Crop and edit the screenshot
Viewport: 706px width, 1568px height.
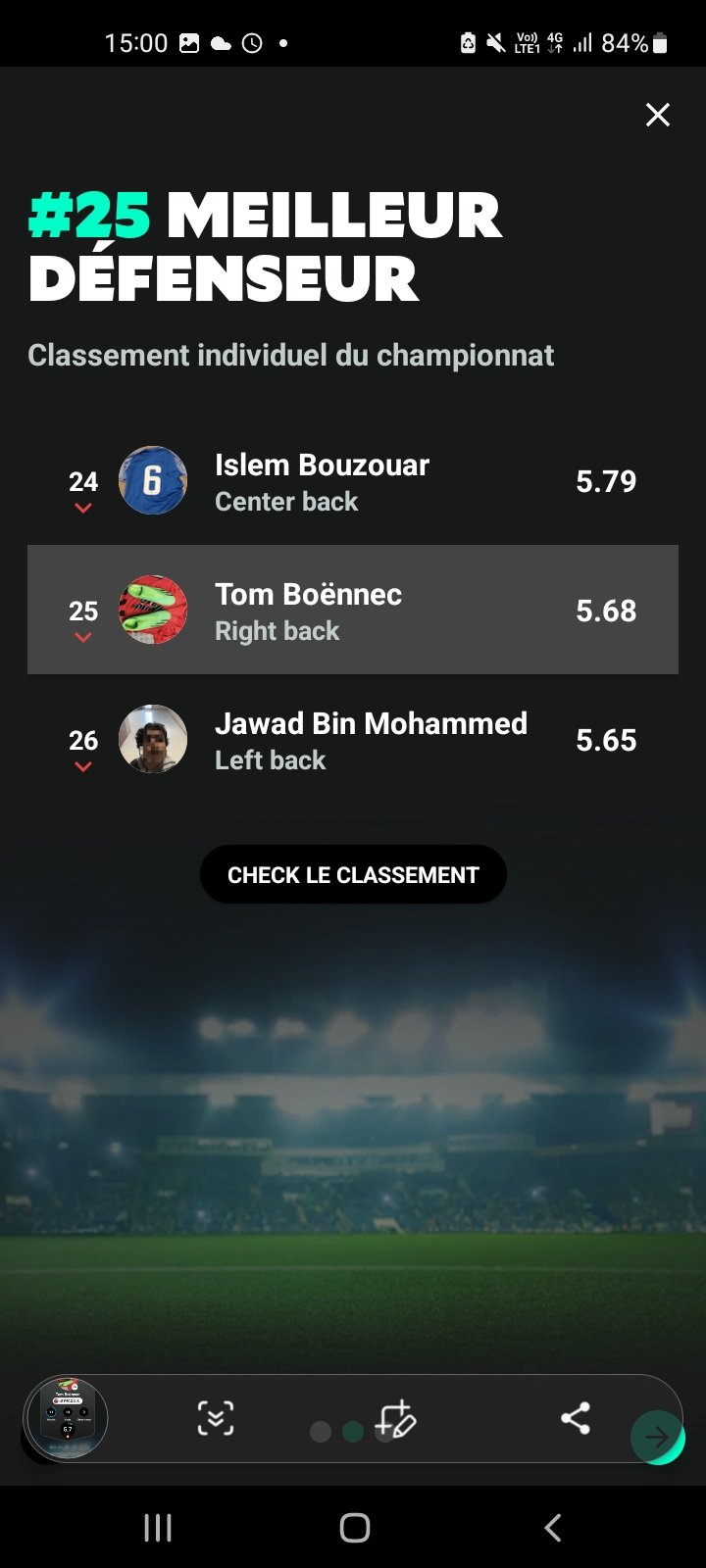[x=396, y=1418]
